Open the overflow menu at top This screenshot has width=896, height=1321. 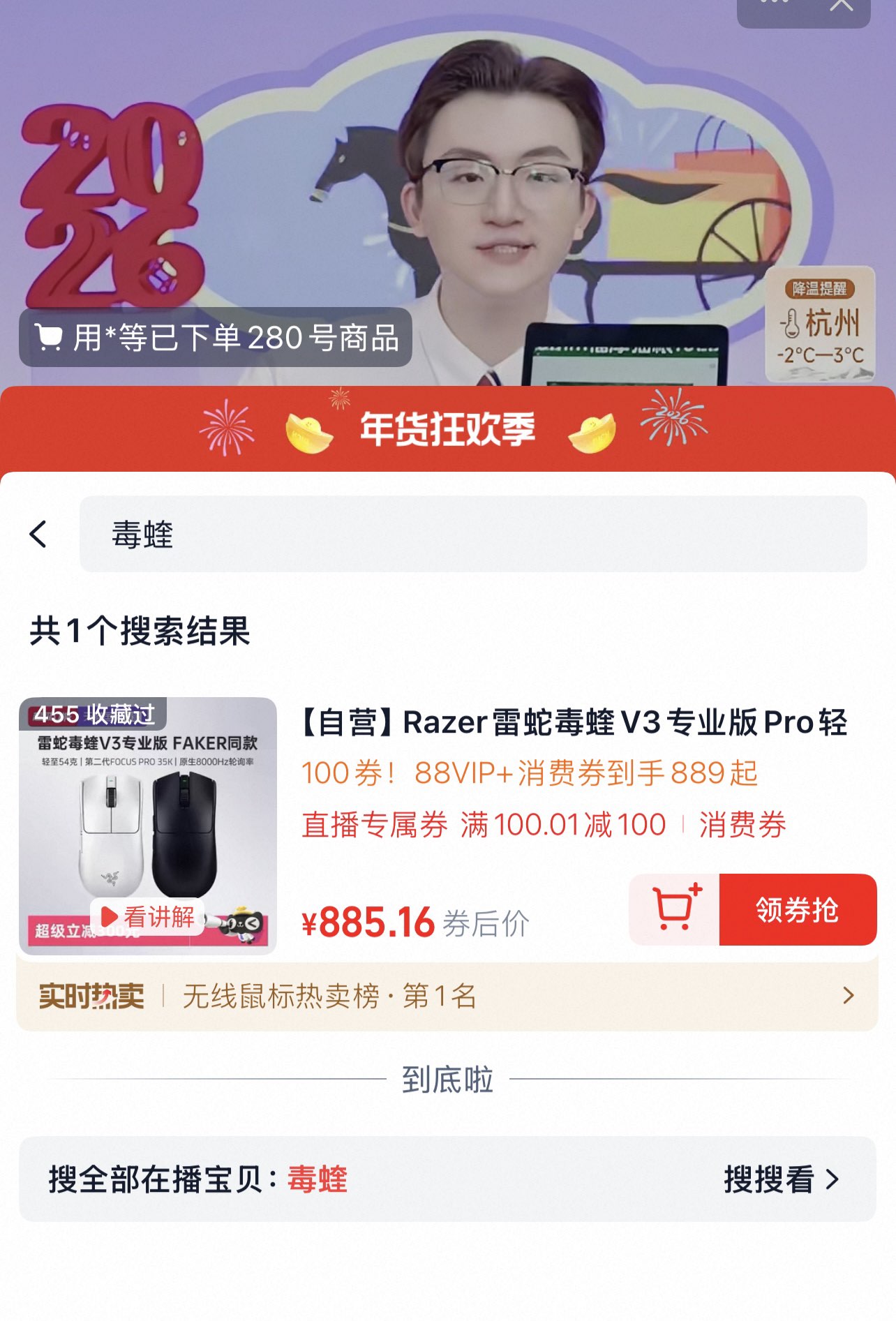[775, 4]
